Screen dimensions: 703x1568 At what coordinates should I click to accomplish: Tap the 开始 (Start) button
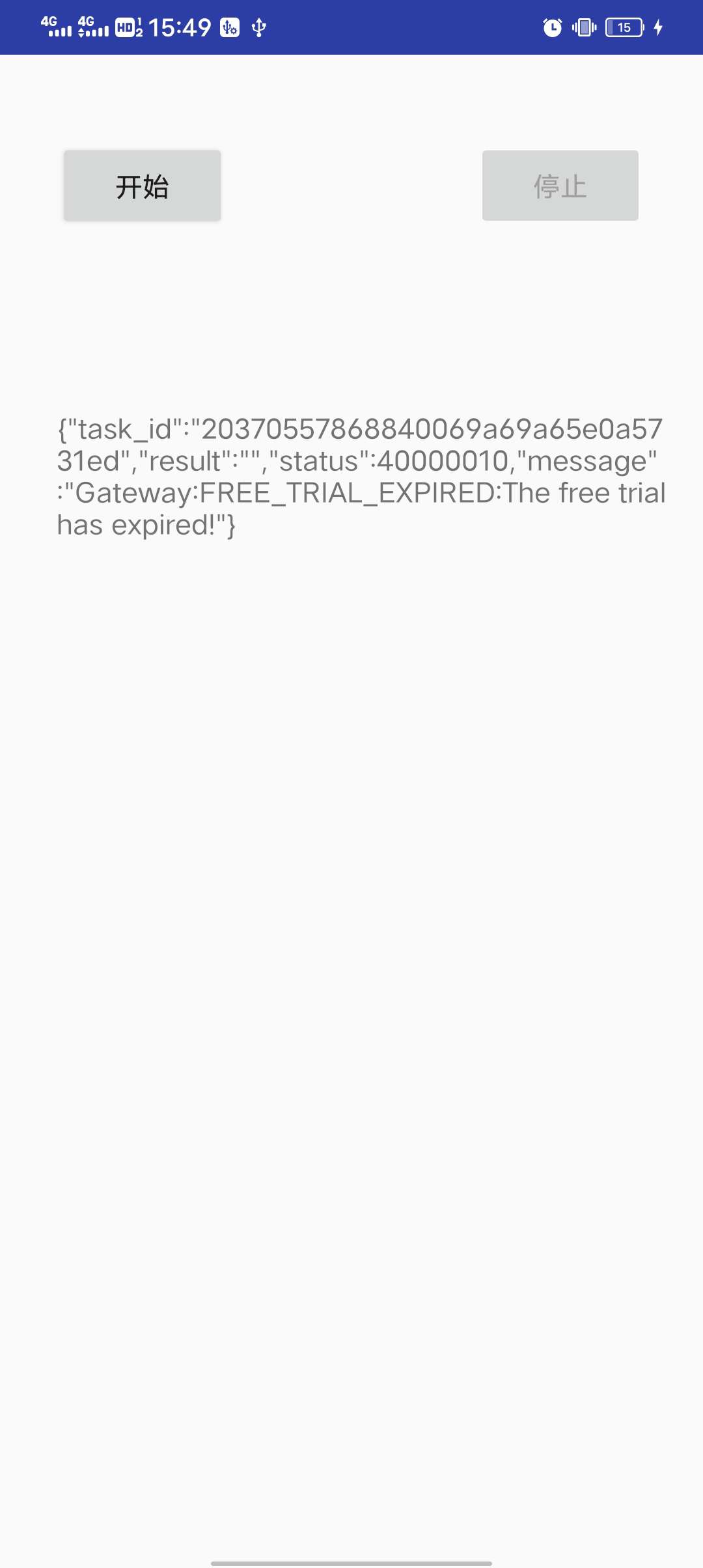point(142,186)
